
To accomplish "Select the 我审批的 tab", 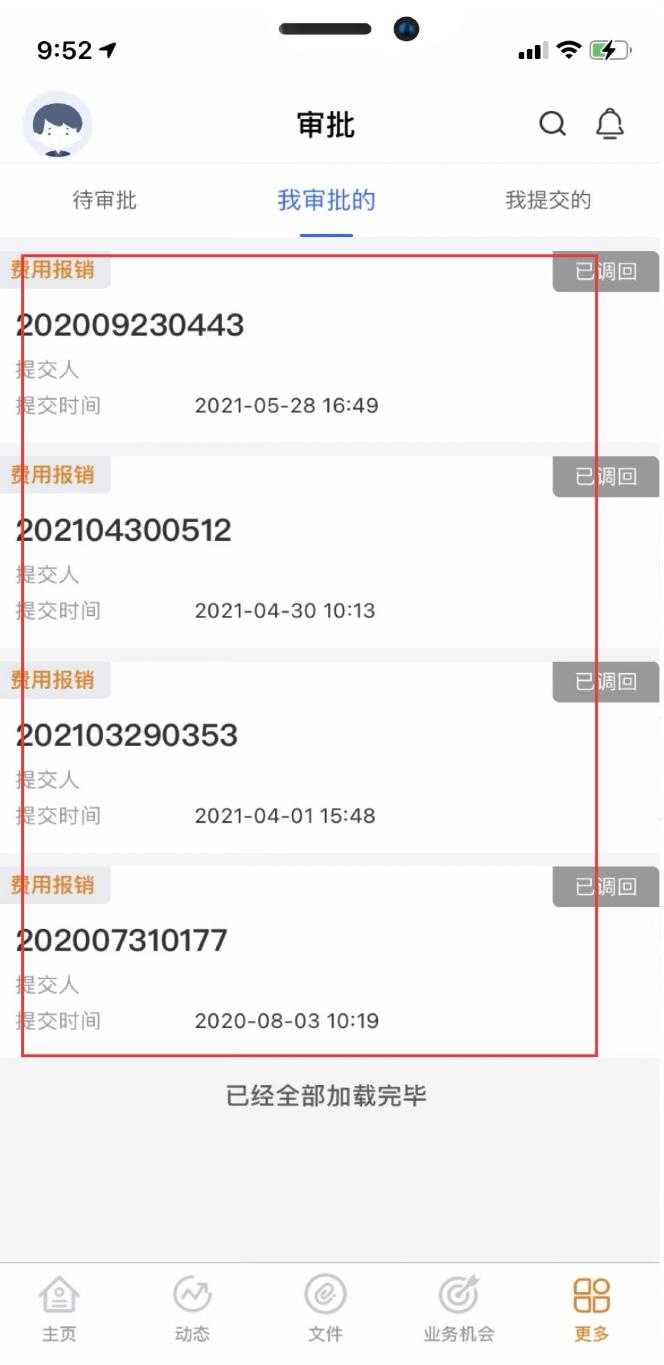I will 326,200.
